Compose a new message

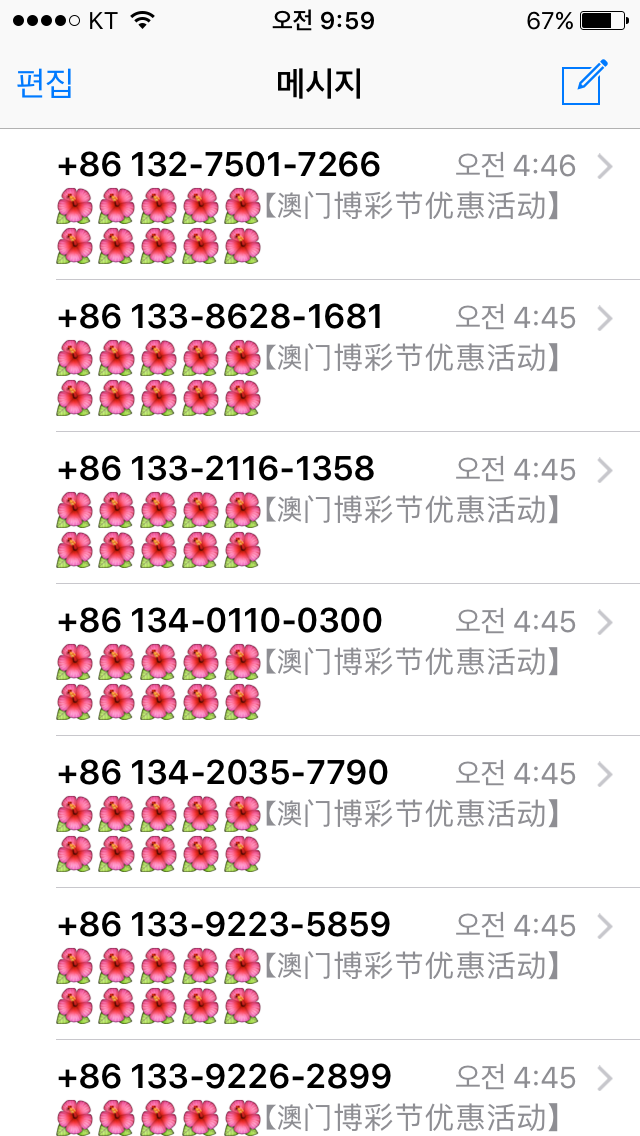pos(584,83)
